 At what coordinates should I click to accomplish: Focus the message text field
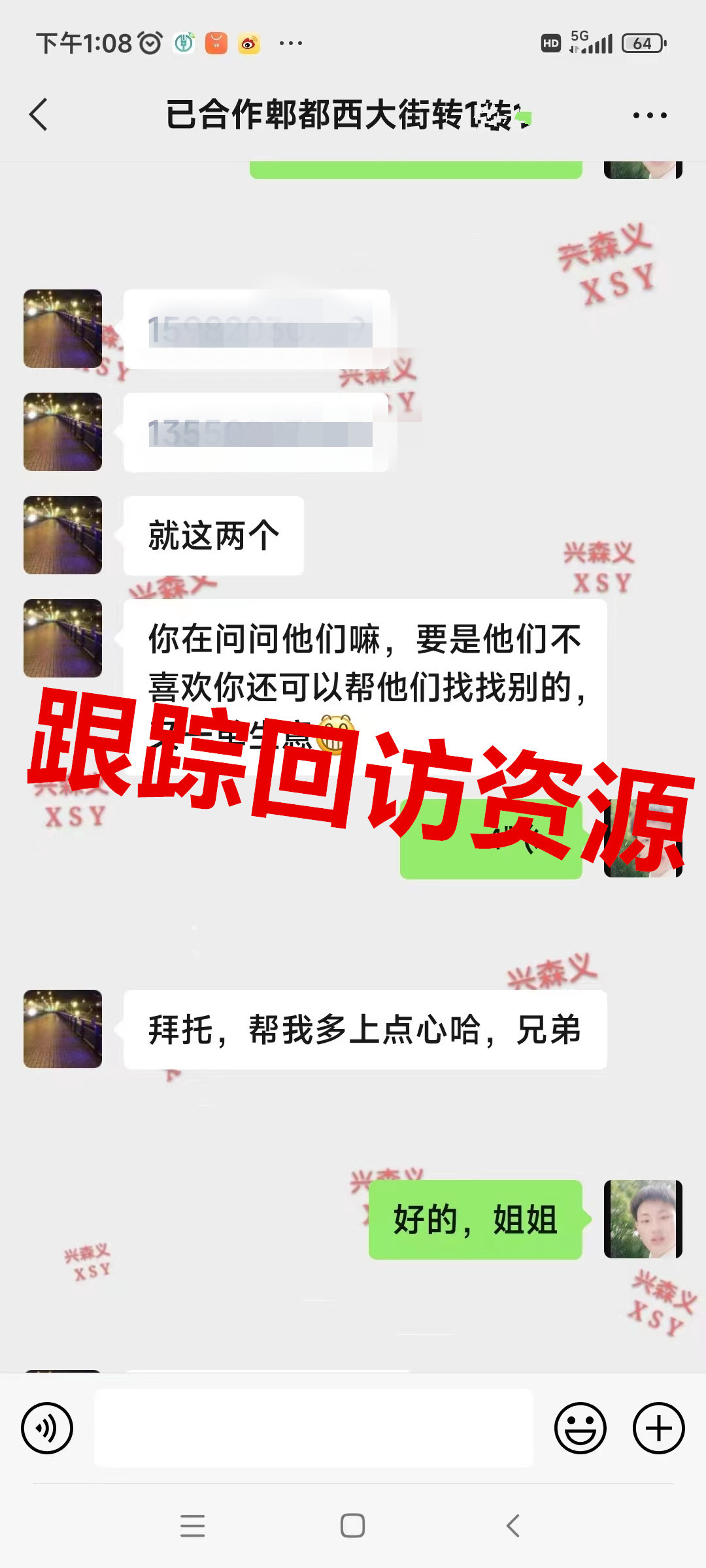point(314,1428)
